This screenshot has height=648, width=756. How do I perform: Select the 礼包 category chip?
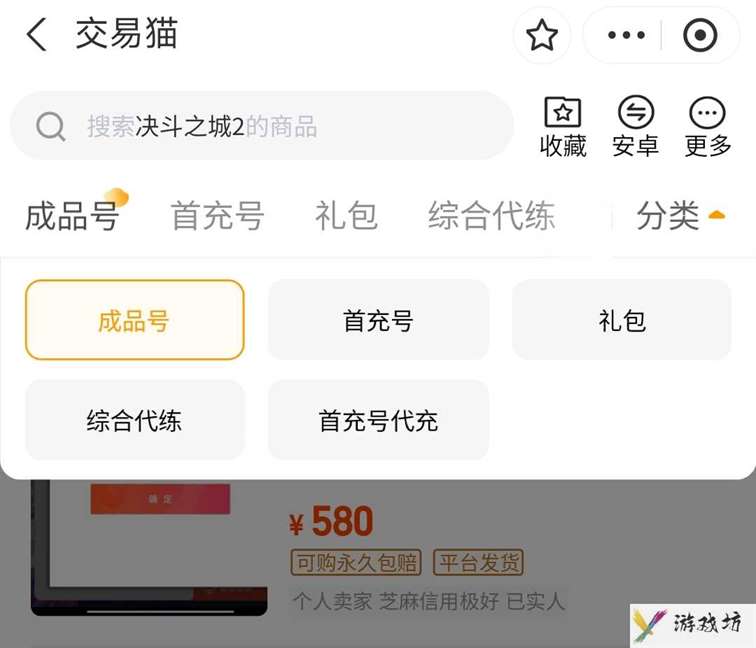pyautogui.click(x=621, y=320)
